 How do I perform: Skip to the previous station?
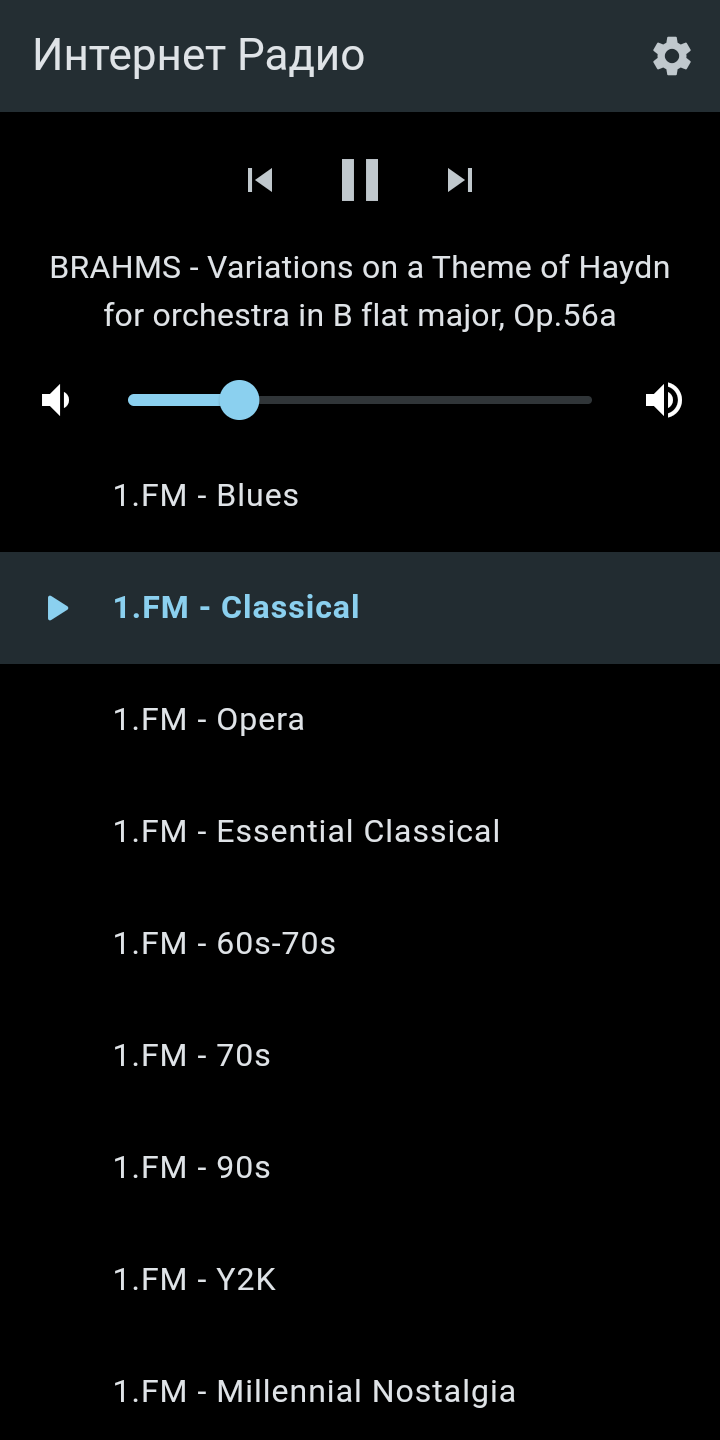[260, 180]
